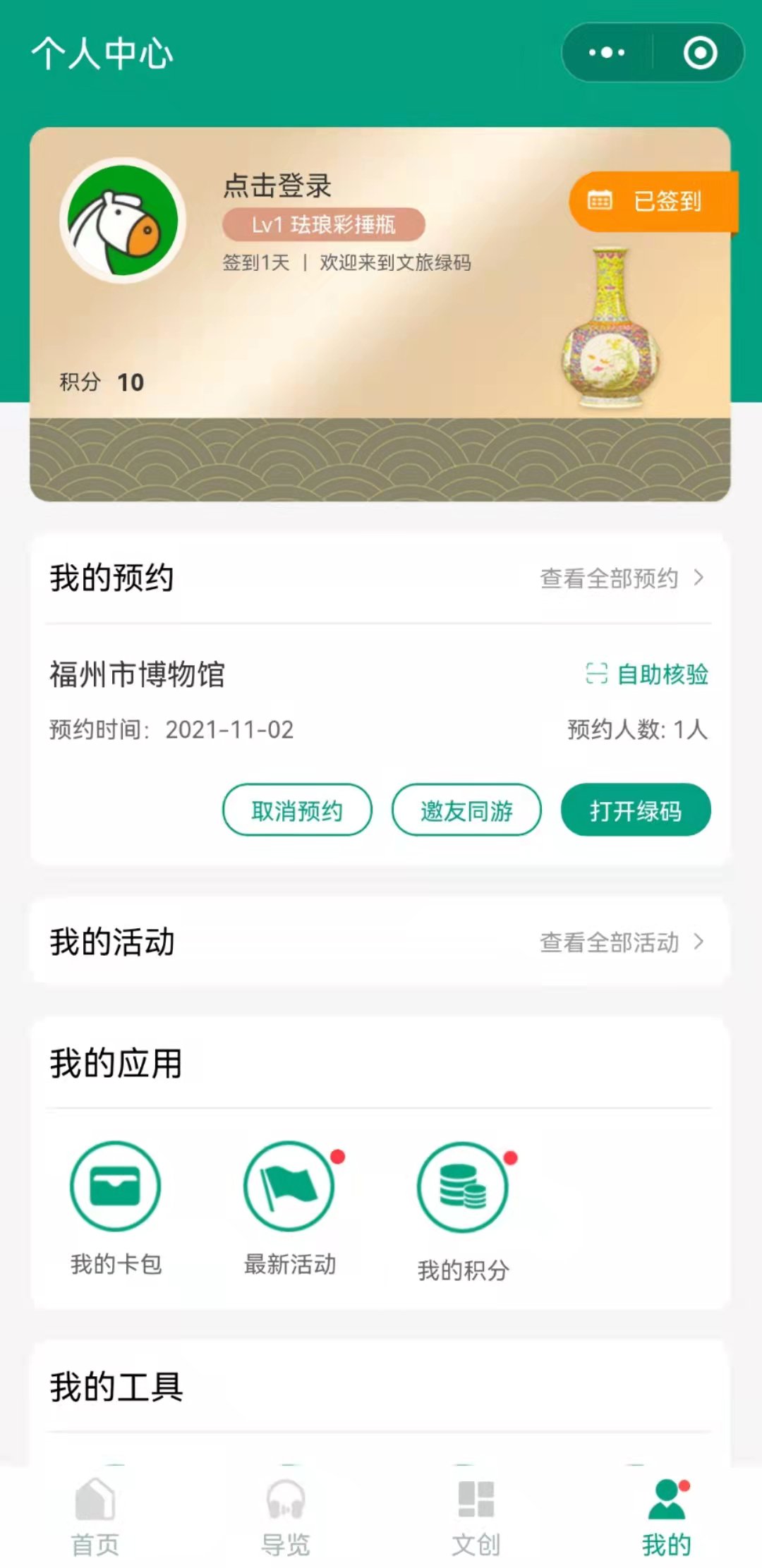Image resolution: width=762 pixels, height=1568 pixels.
Task: Close the mini program via circle icon
Action: 700,53
